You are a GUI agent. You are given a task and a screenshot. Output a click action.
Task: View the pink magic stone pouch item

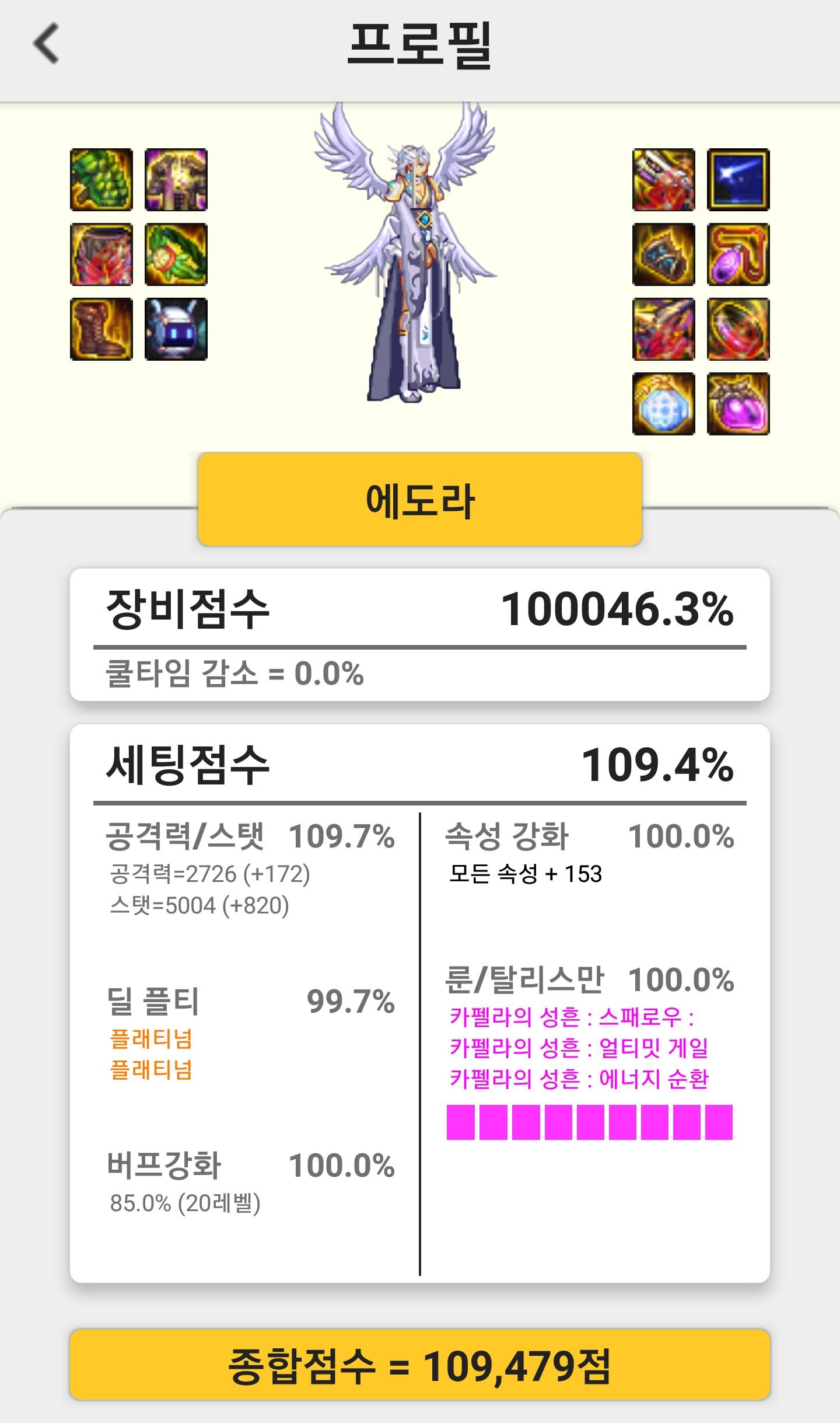(738, 404)
